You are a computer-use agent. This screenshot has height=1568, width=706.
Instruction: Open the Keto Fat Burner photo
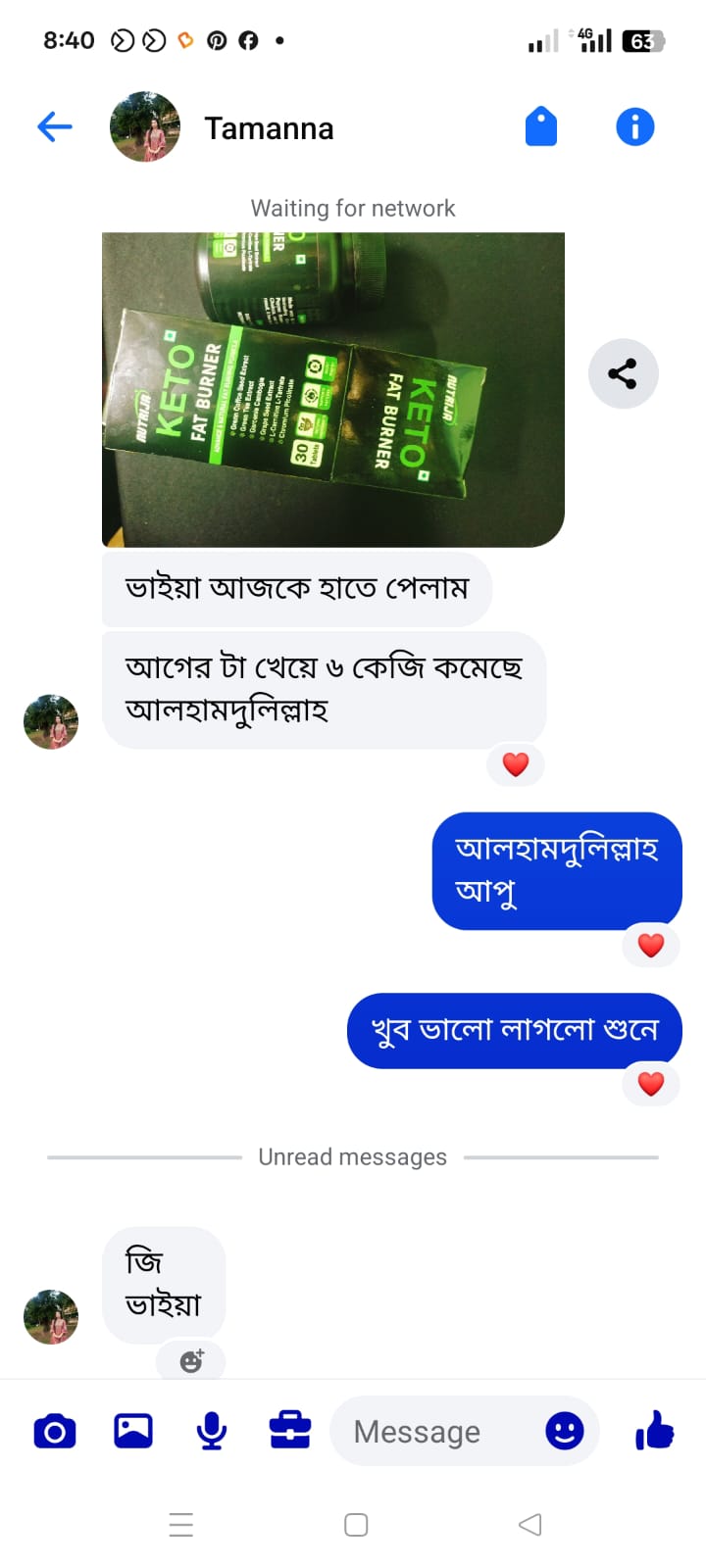click(333, 389)
